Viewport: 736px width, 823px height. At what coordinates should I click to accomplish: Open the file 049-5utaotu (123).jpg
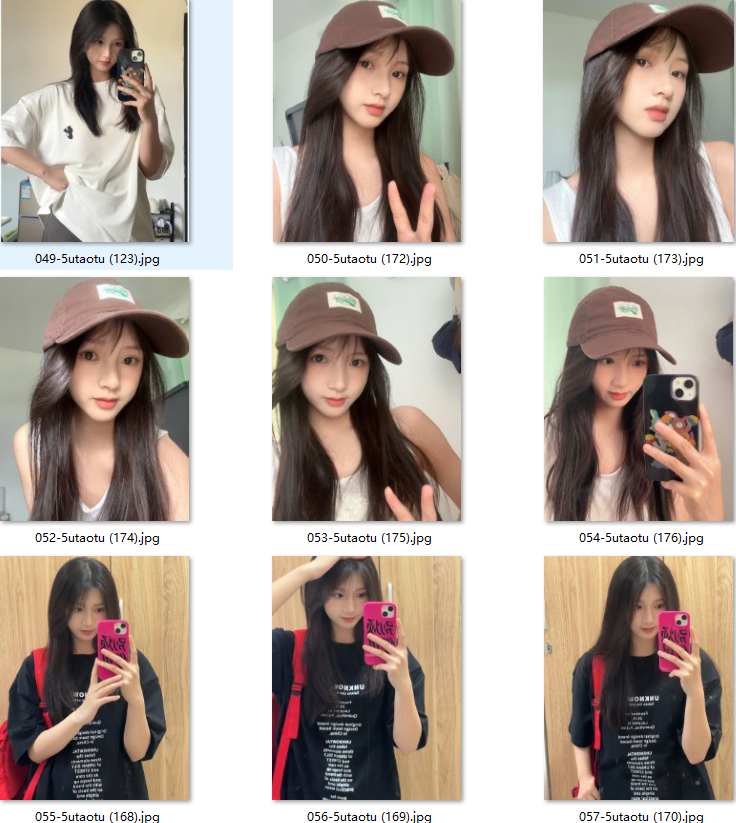pos(95,121)
